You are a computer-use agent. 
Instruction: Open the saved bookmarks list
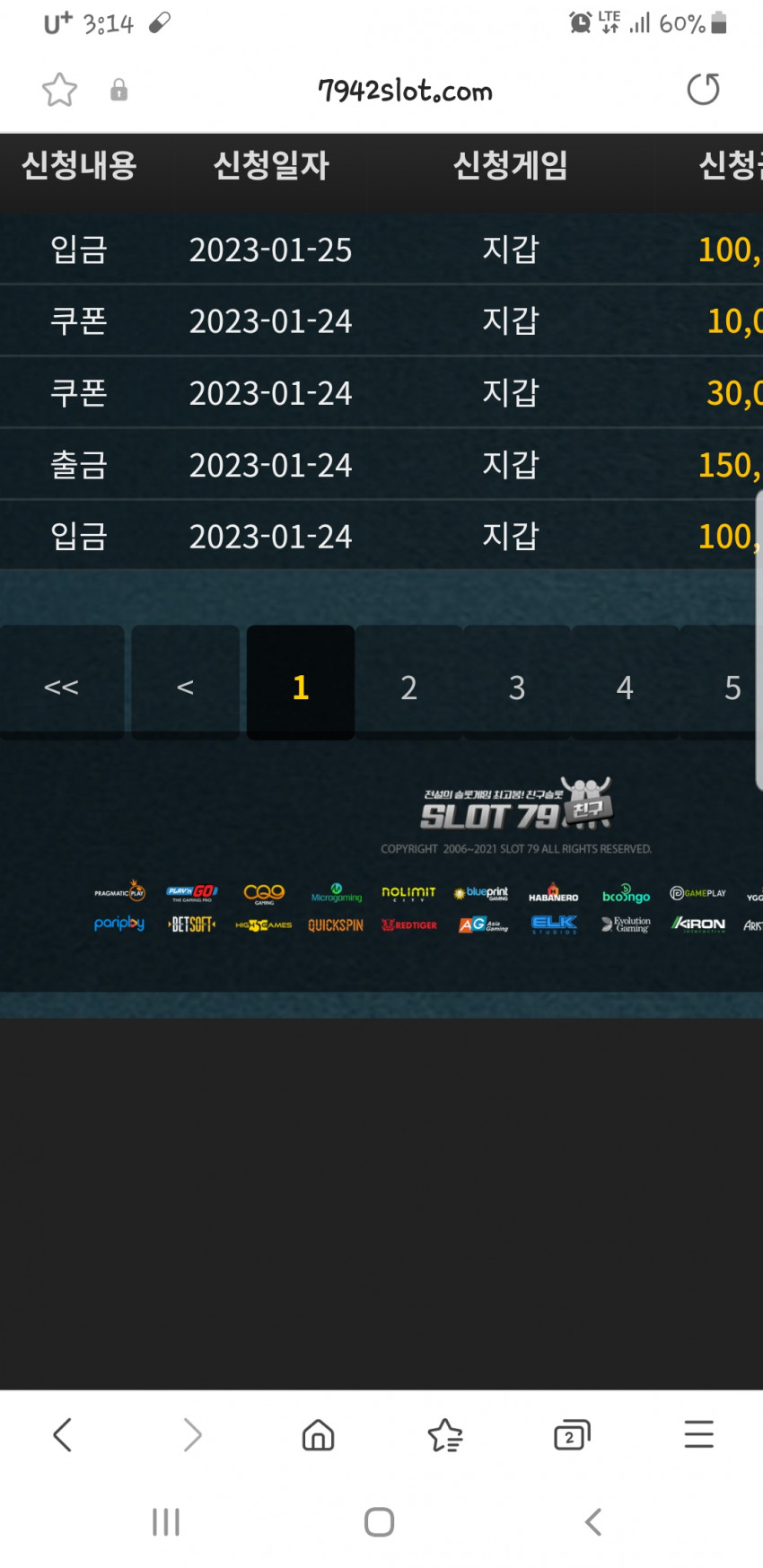point(445,1434)
